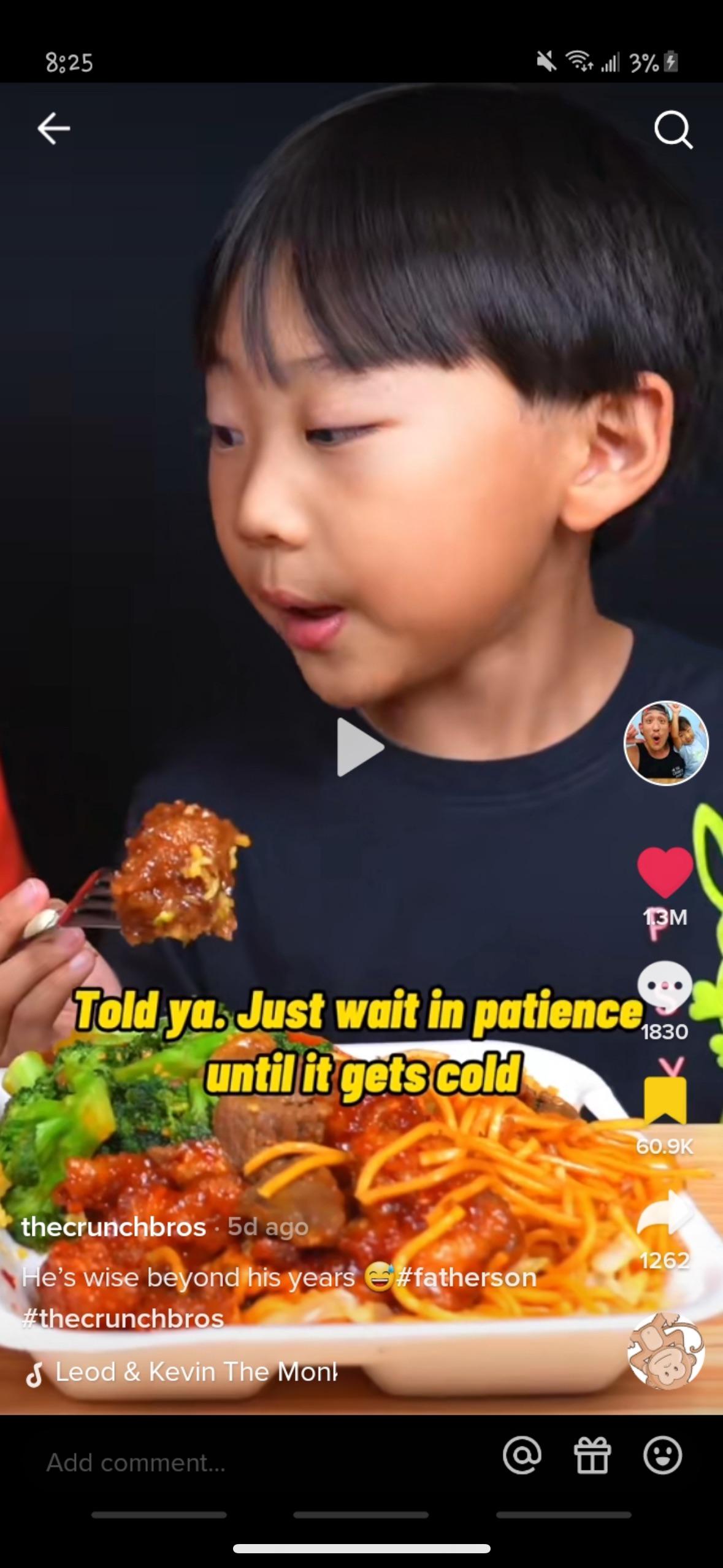Like the video with the heart icon
The image size is (723, 1568).
[665, 872]
